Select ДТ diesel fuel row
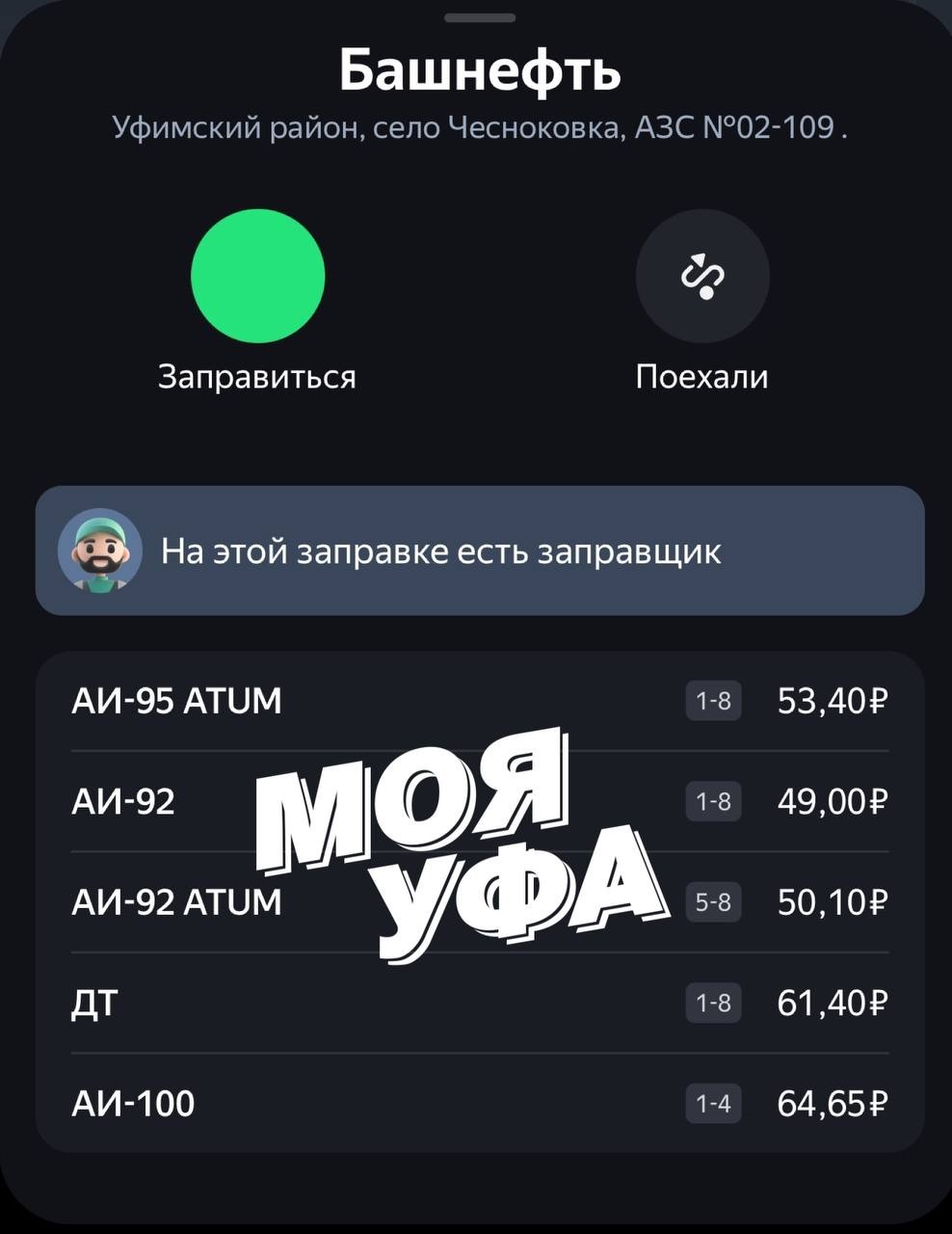 coord(479,1004)
